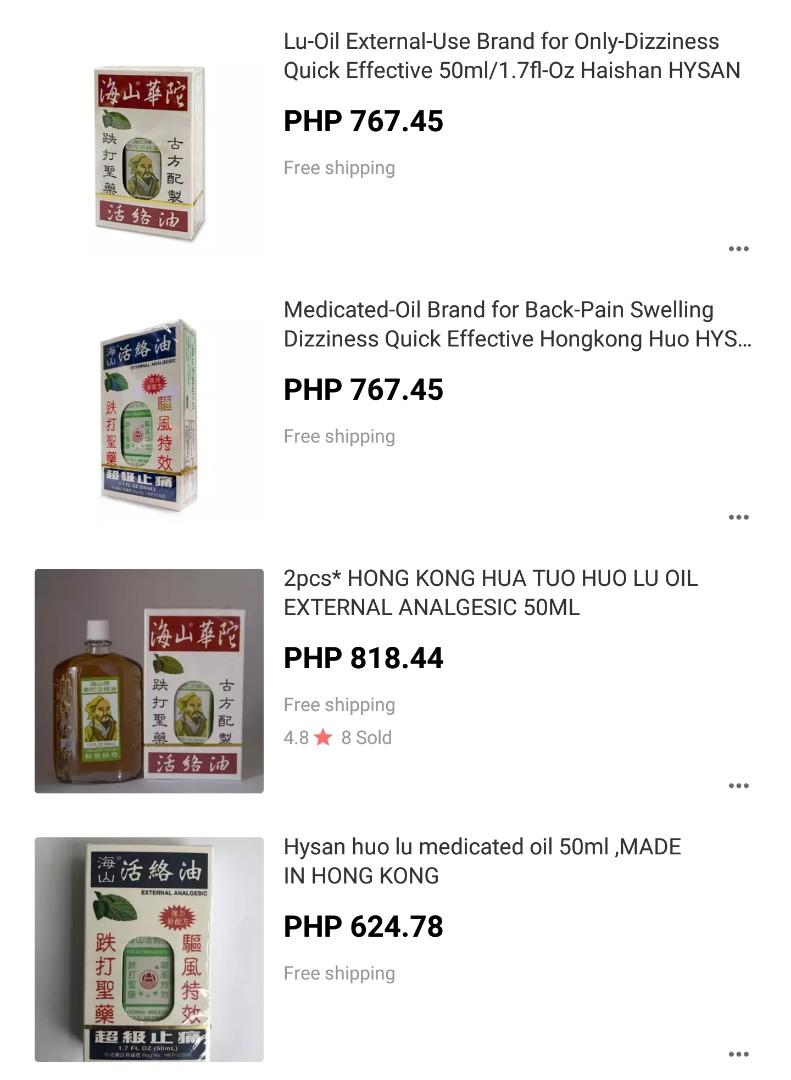
Task: Click Free shipping under Lu-Oil price
Action: click(339, 168)
